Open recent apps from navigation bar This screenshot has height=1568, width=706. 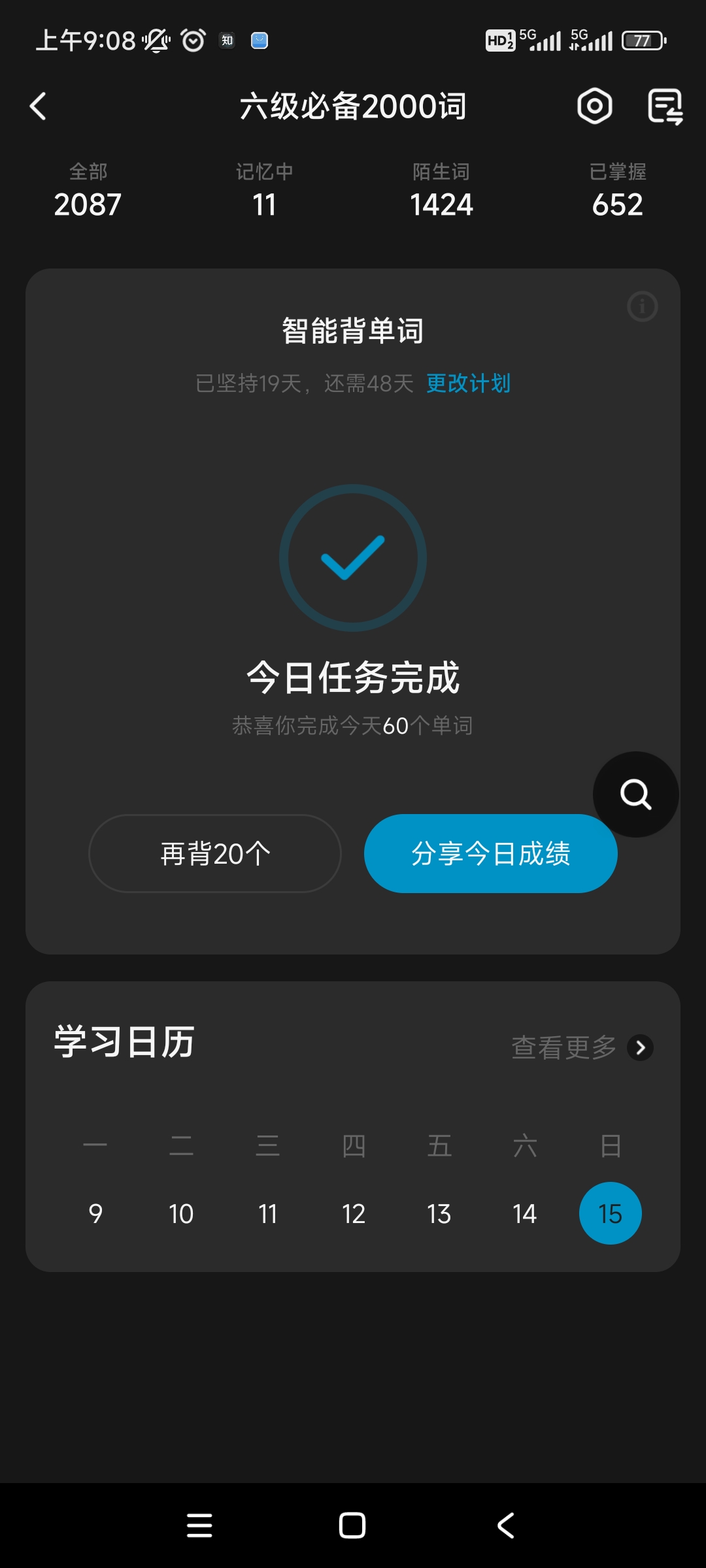click(x=199, y=1526)
